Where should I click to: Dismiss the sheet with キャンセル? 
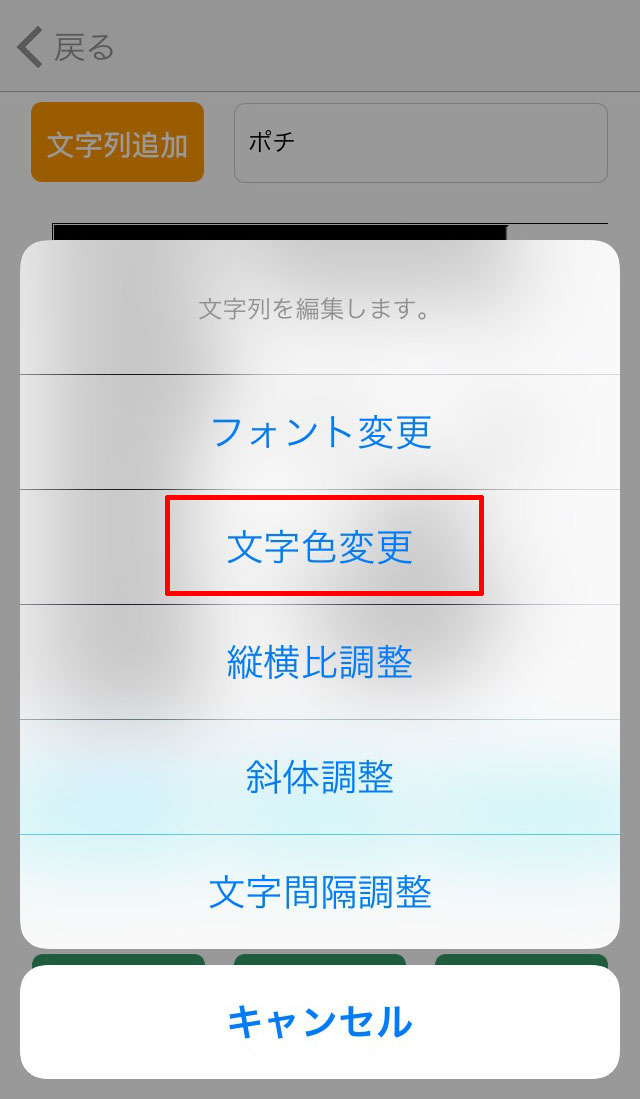tap(320, 1022)
